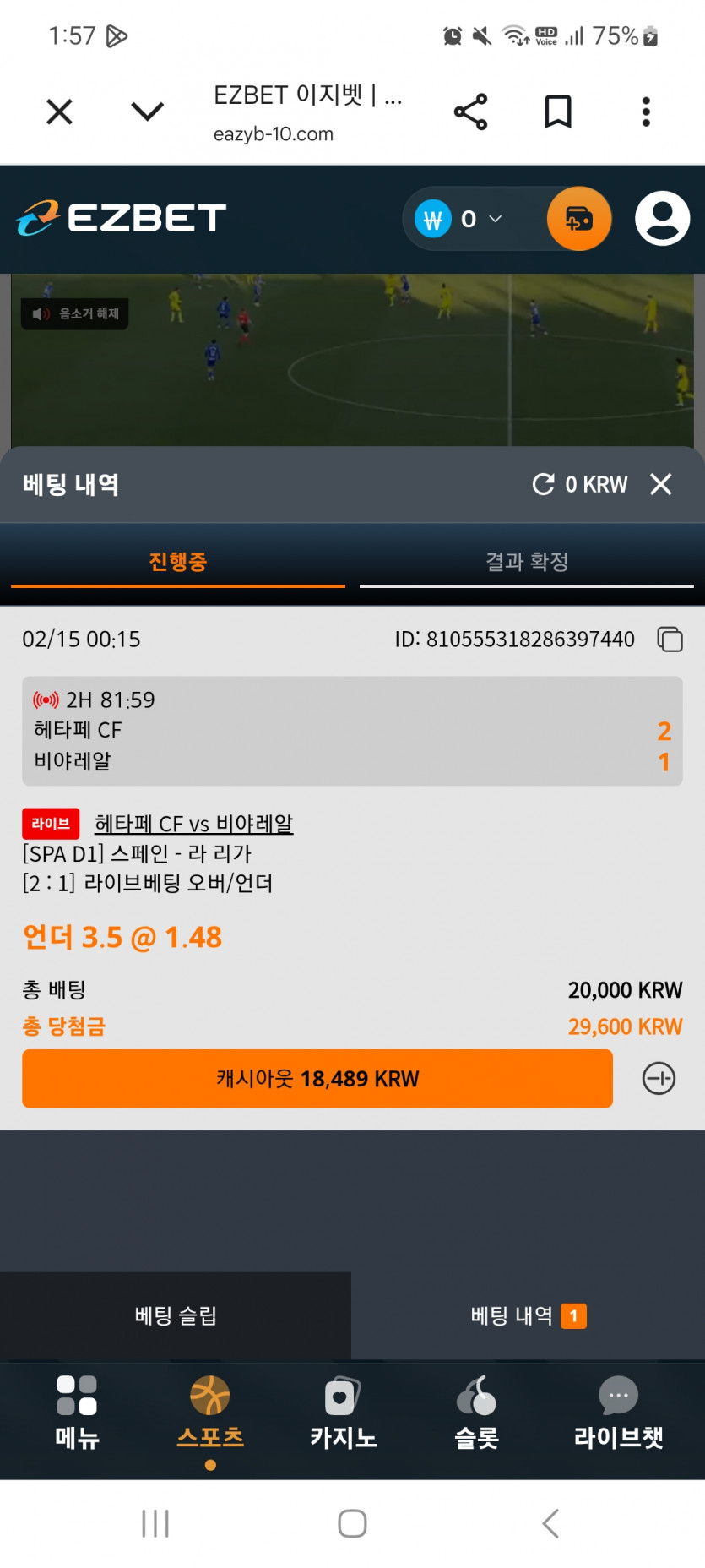Image resolution: width=705 pixels, height=1568 pixels.
Task: Open the user profile icon
Action: pos(662,219)
